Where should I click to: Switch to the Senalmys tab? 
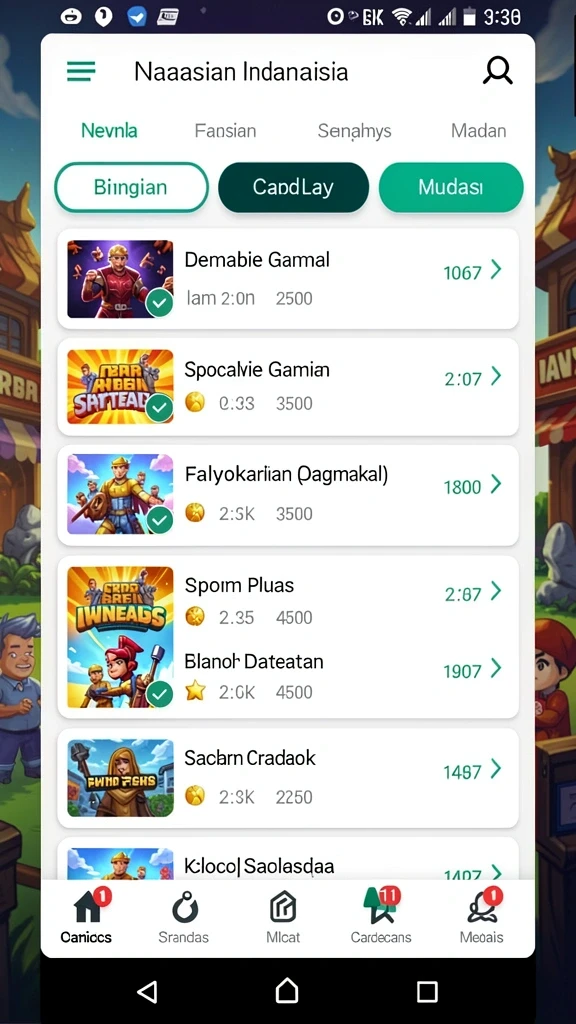[354, 131]
